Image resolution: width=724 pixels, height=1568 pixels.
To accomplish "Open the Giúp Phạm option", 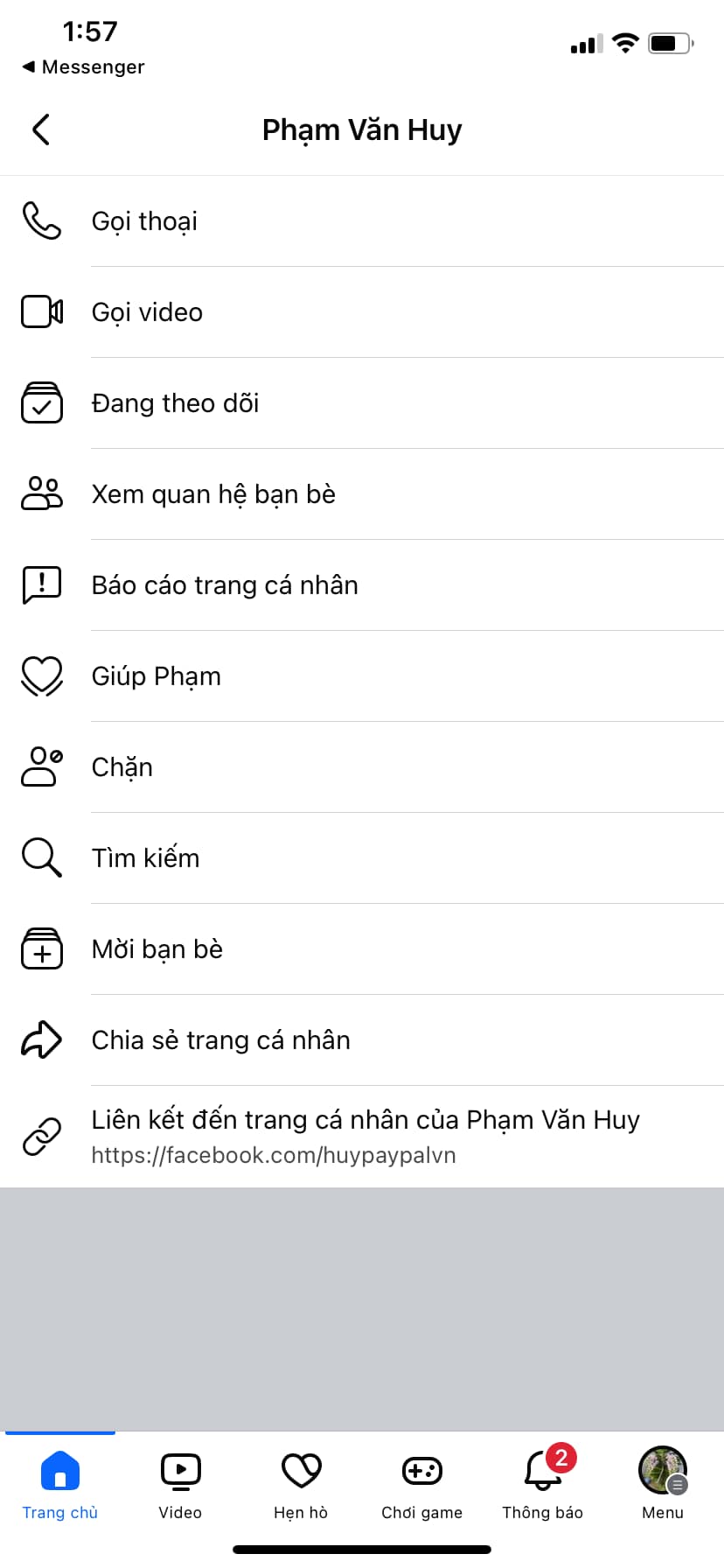I will pos(157,676).
